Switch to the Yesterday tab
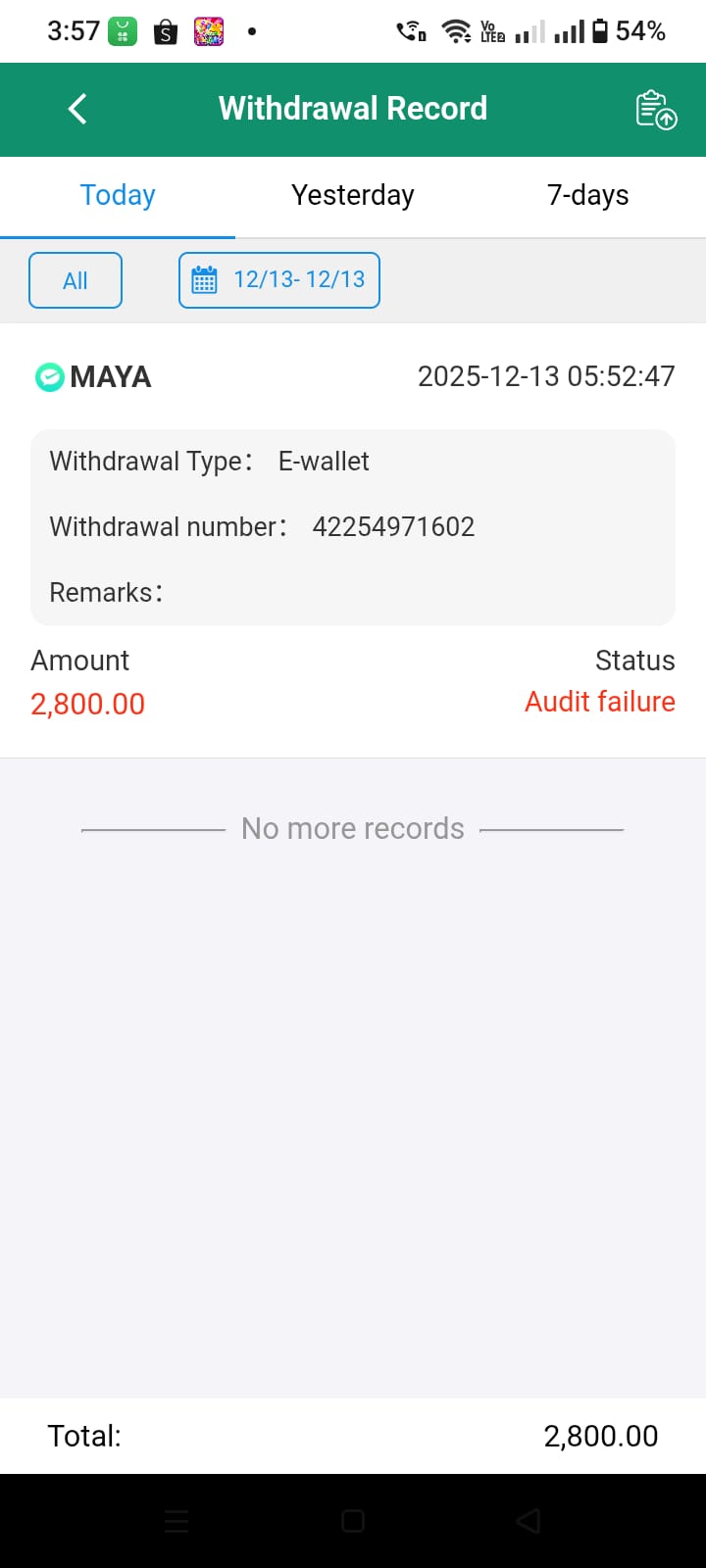 [353, 196]
